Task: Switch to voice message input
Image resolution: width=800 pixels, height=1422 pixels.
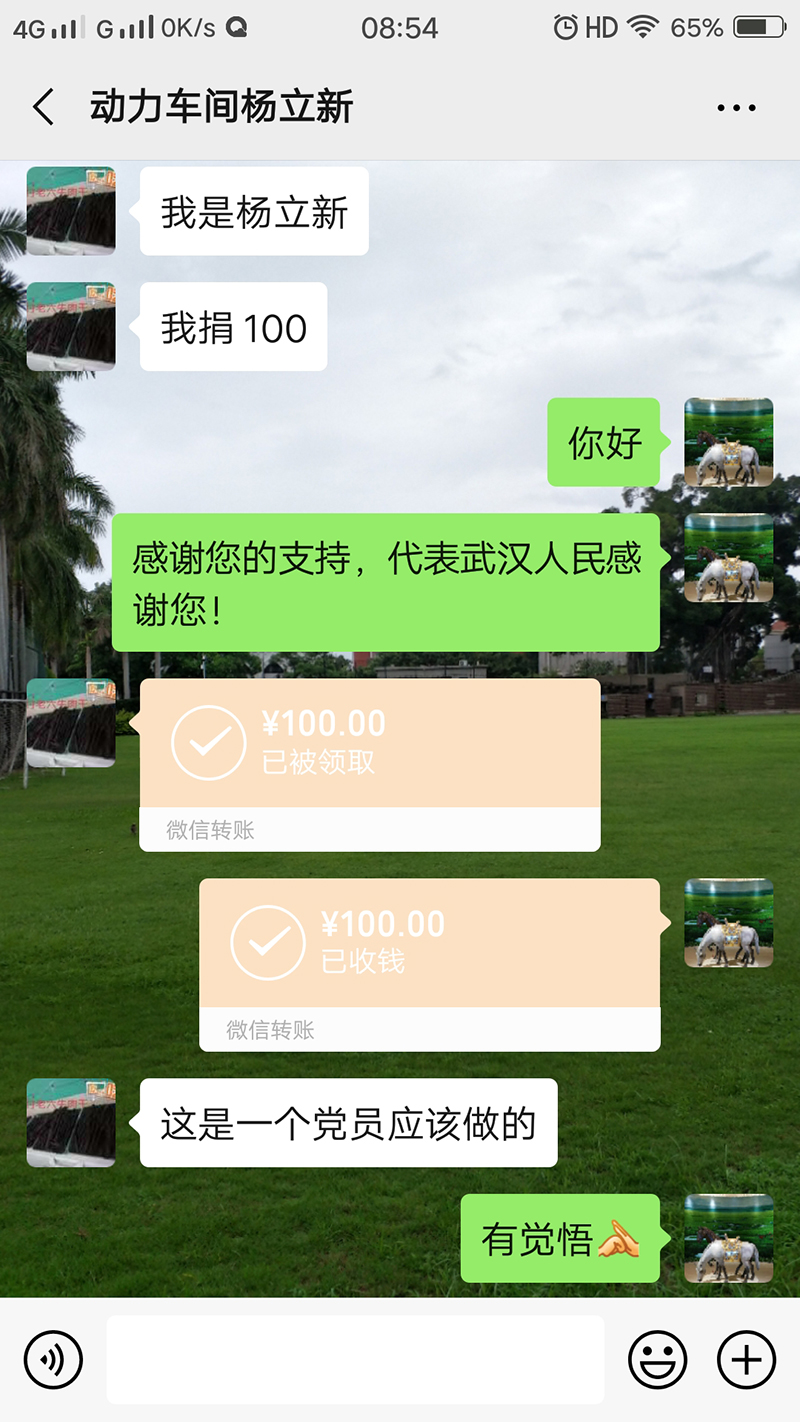Action: (53, 1360)
